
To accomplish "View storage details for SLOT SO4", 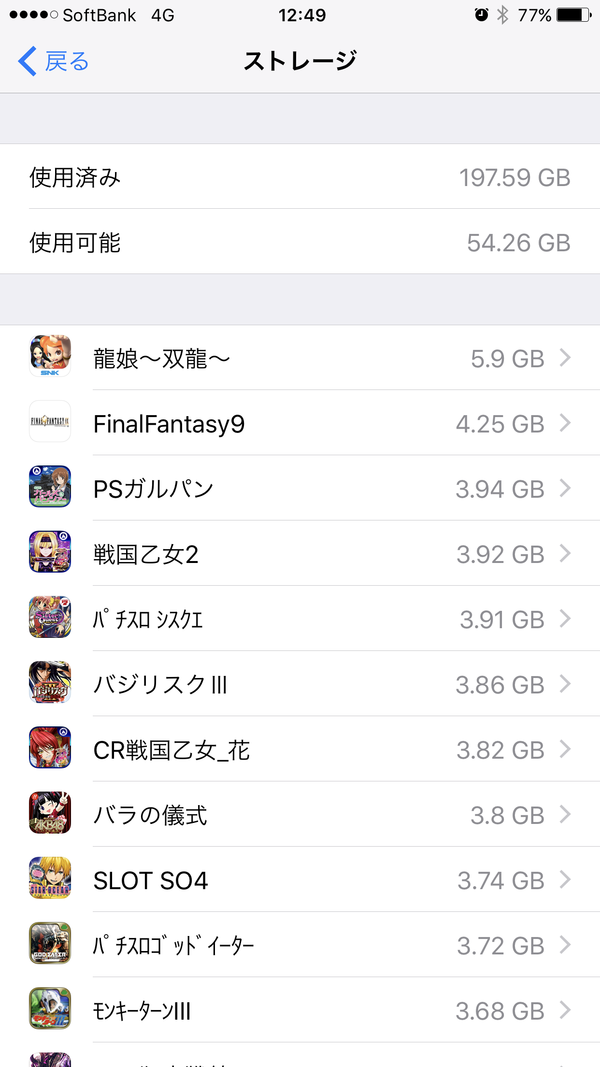I will (300, 881).
